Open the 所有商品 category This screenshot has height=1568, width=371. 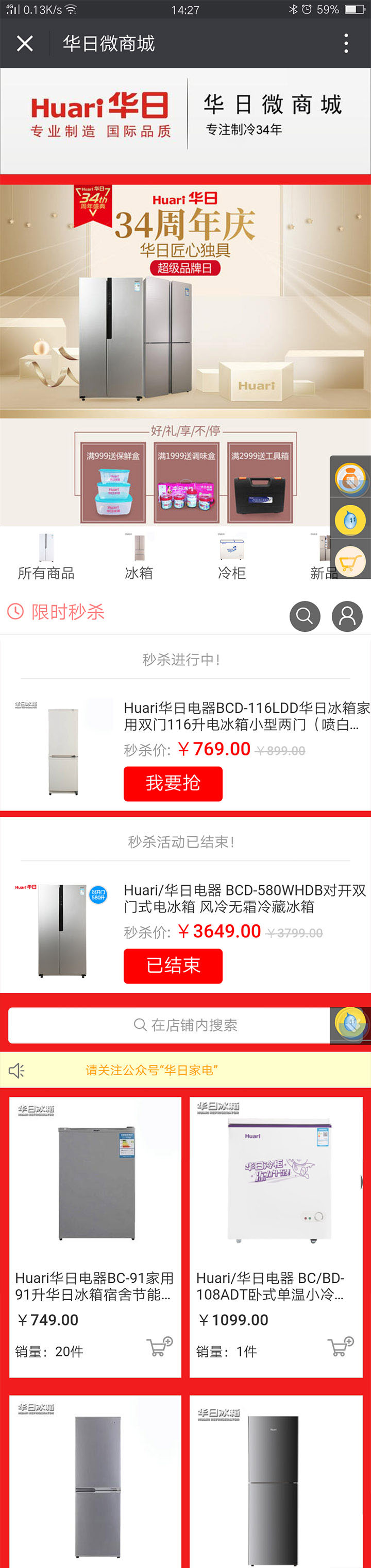[46, 556]
